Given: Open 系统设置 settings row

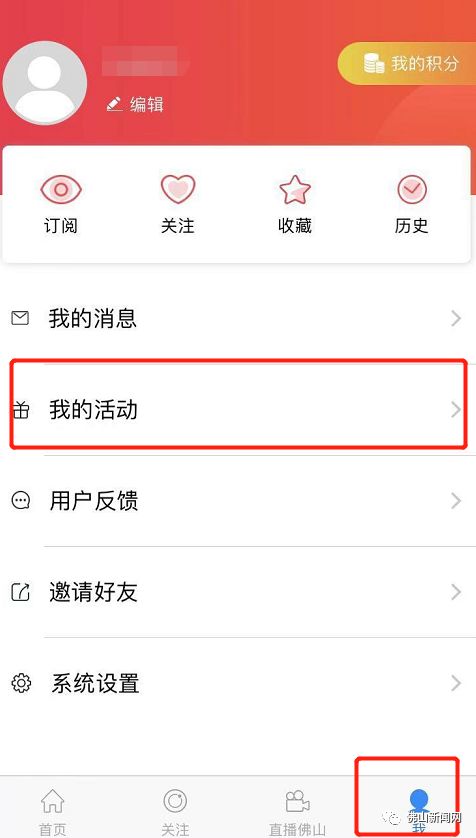Looking at the screenshot, I should [x=238, y=684].
